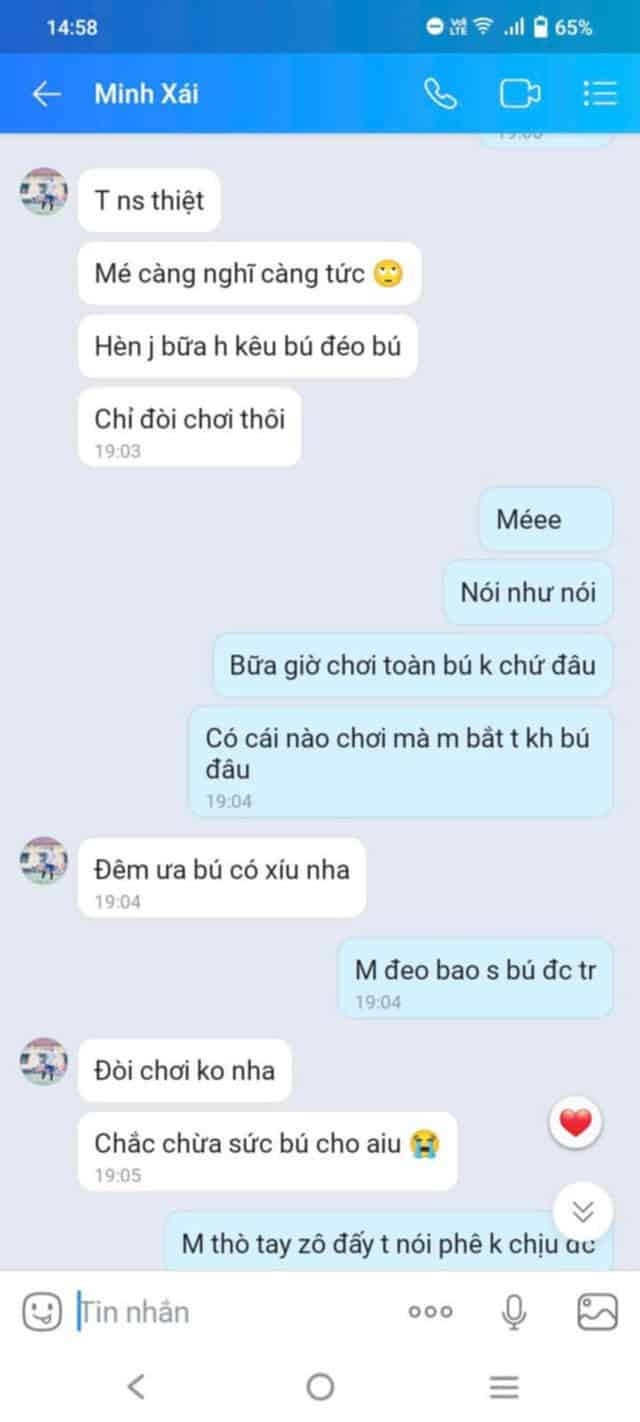Attach a photo from the gallery icon

[x=597, y=1311]
